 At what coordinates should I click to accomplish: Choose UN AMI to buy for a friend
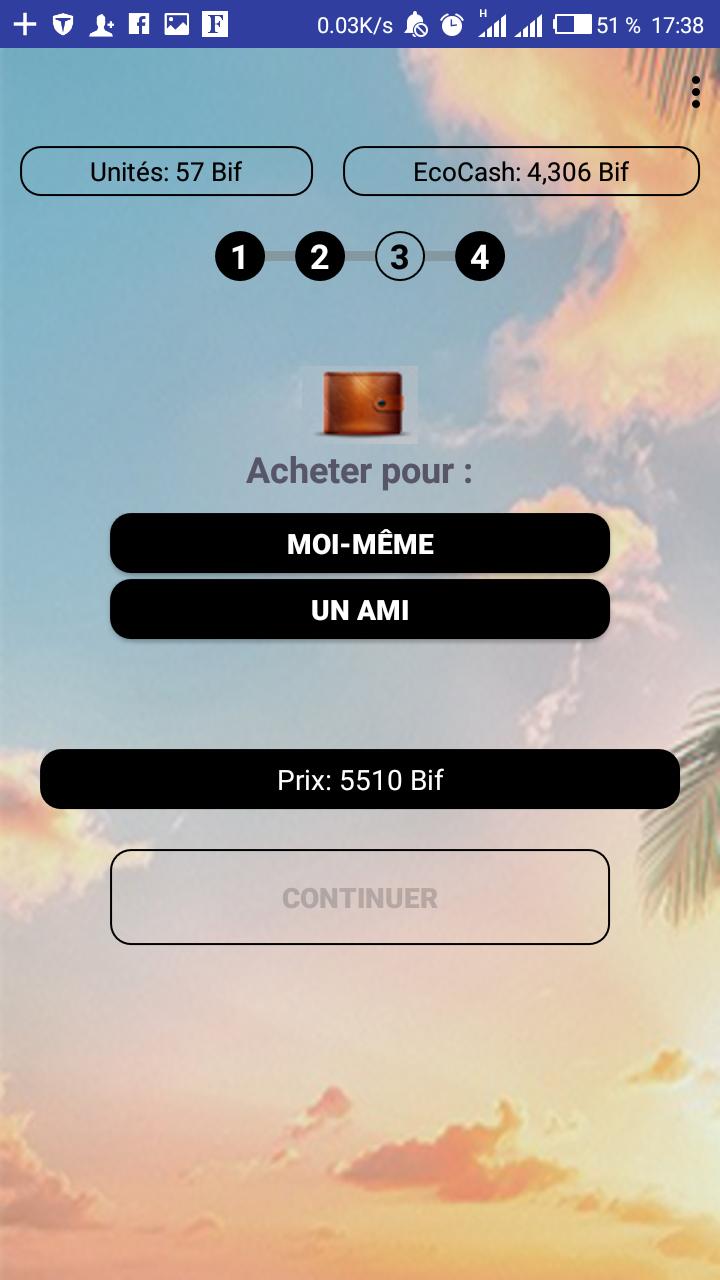(x=360, y=610)
